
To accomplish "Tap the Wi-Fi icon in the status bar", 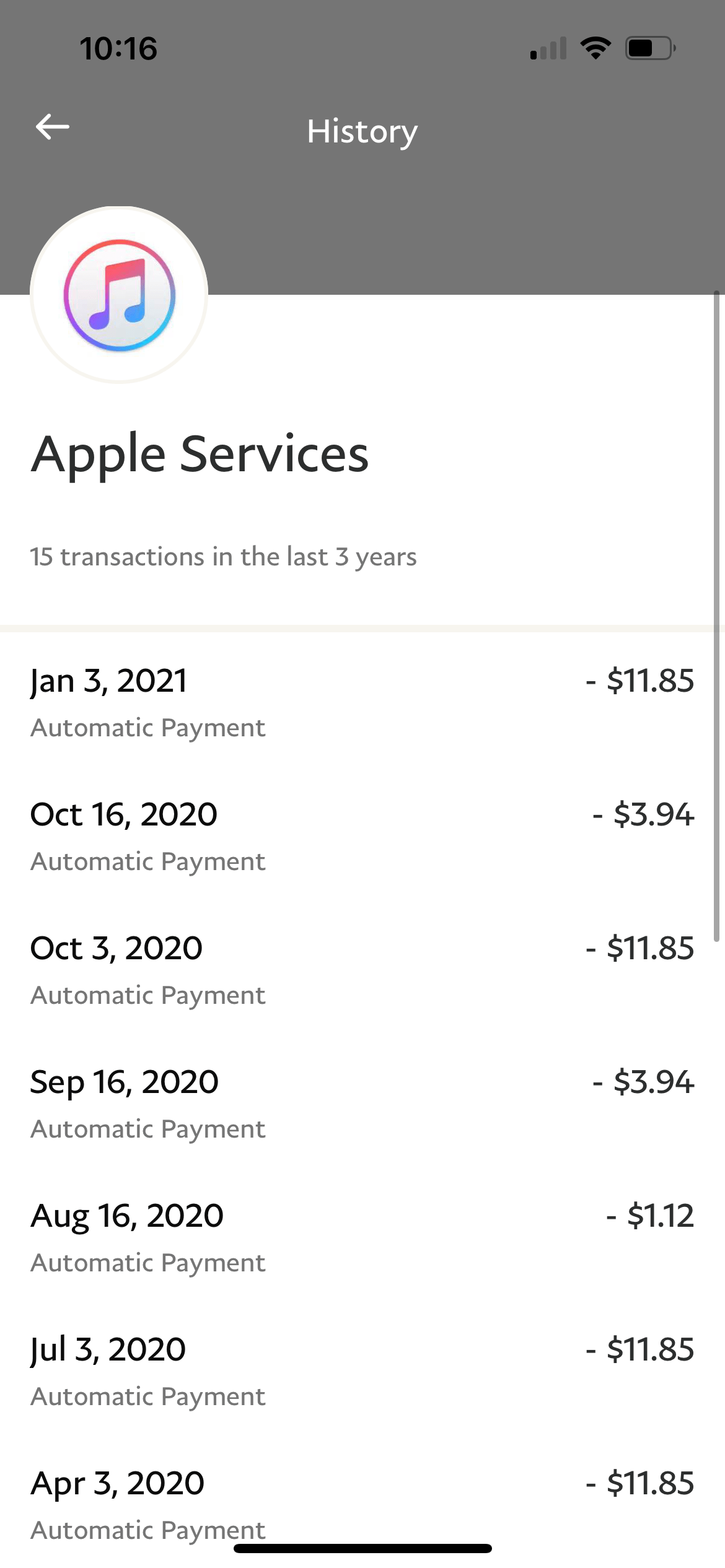I will point(596,47).
